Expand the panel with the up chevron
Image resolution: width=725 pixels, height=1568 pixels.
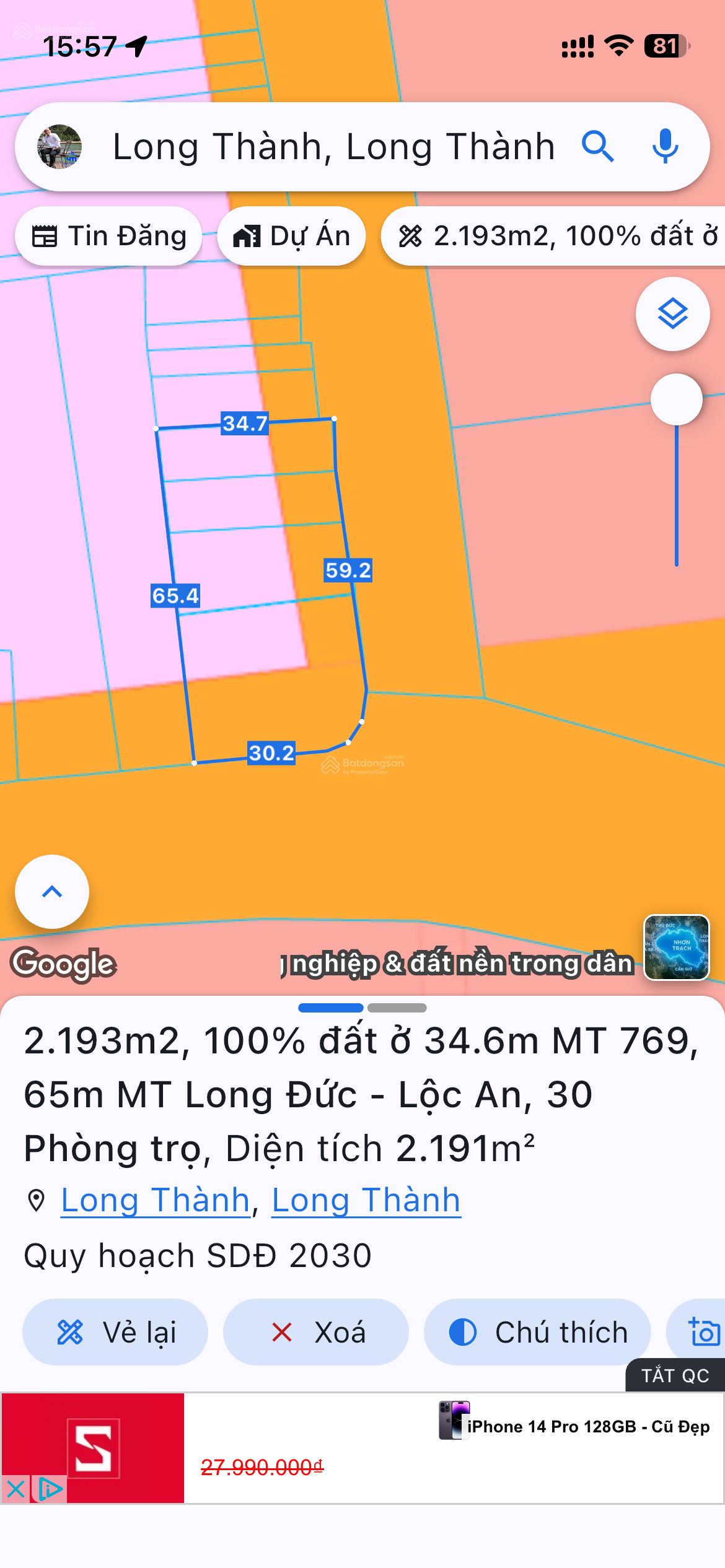point(52,892)
